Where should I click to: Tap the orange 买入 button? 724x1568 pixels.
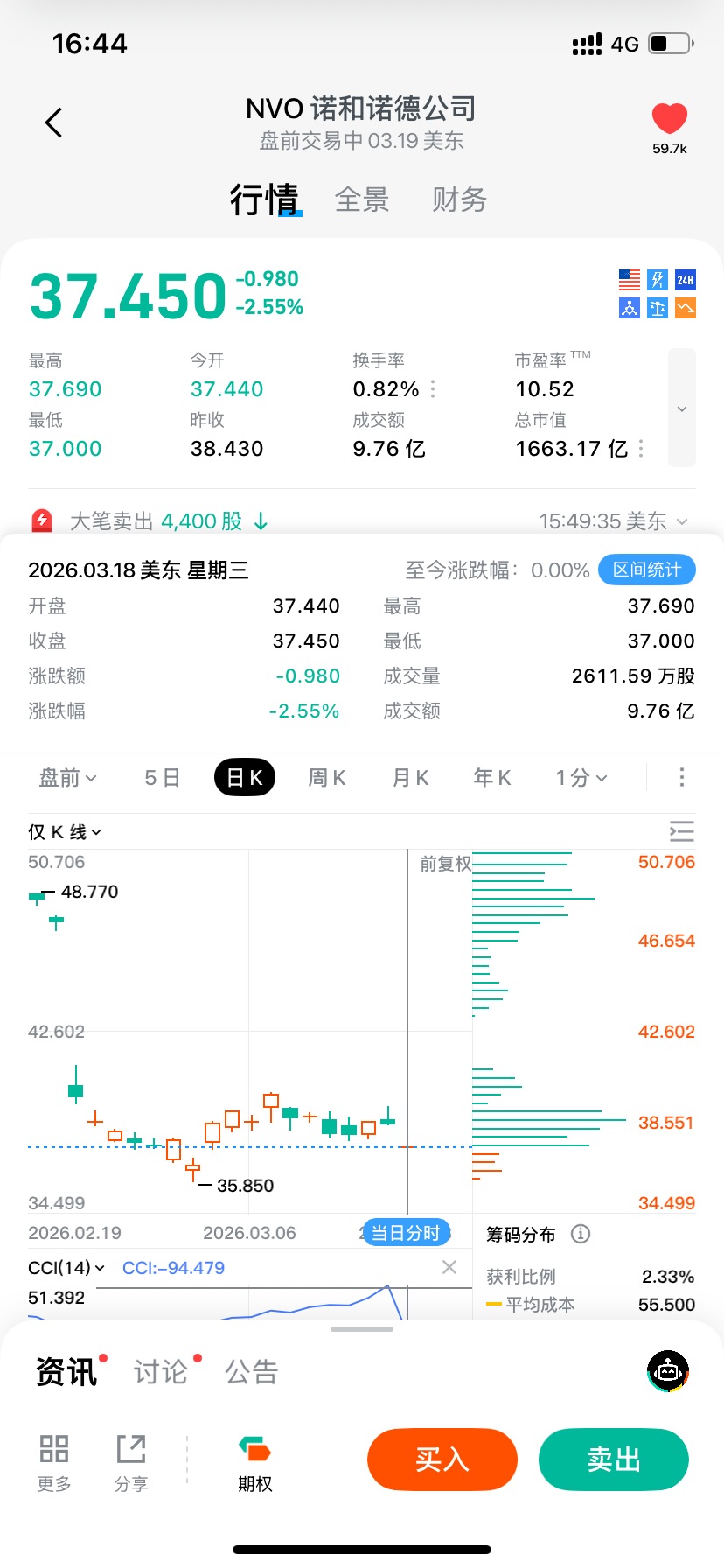pyautogui.click(x=442, y=1459)
